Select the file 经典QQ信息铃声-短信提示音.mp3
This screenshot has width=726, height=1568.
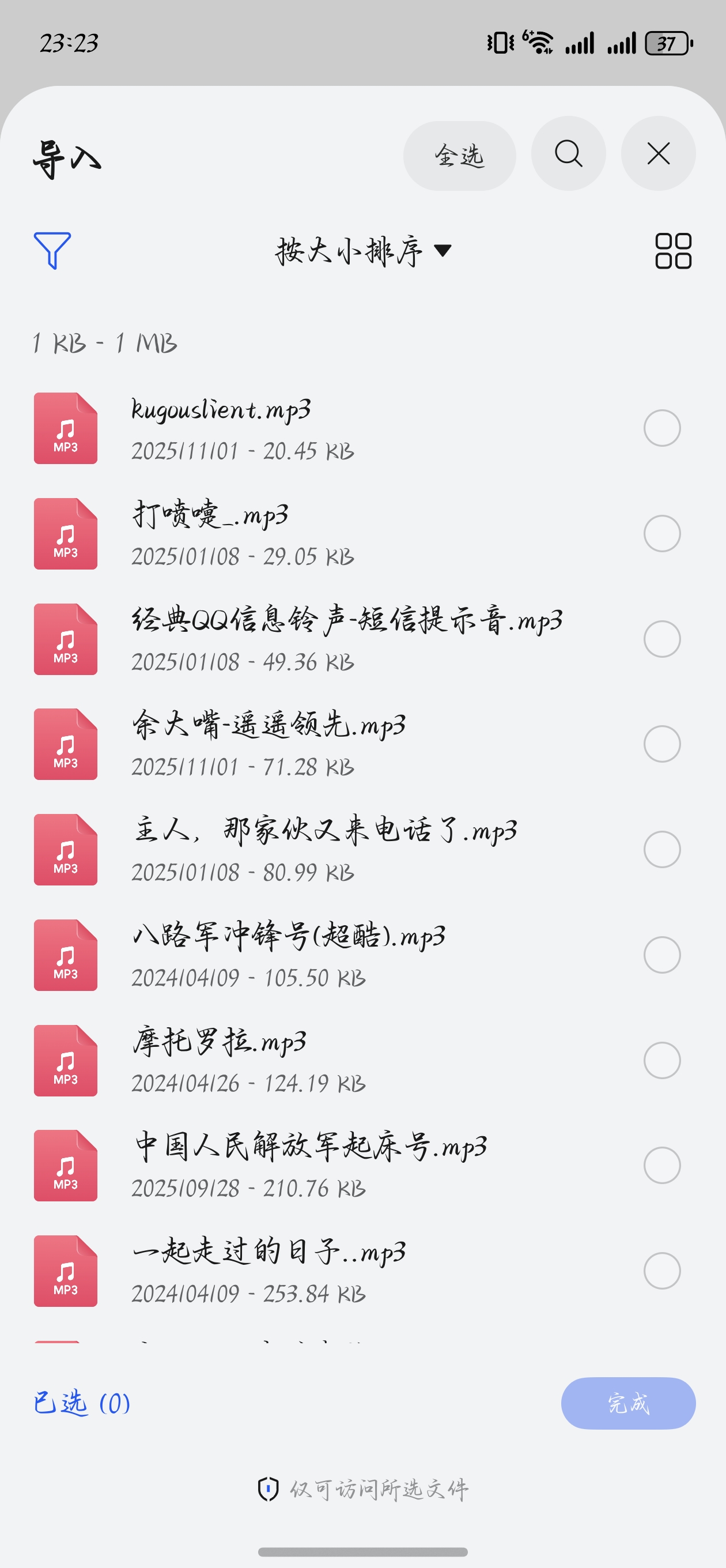[x=661, y=639]
